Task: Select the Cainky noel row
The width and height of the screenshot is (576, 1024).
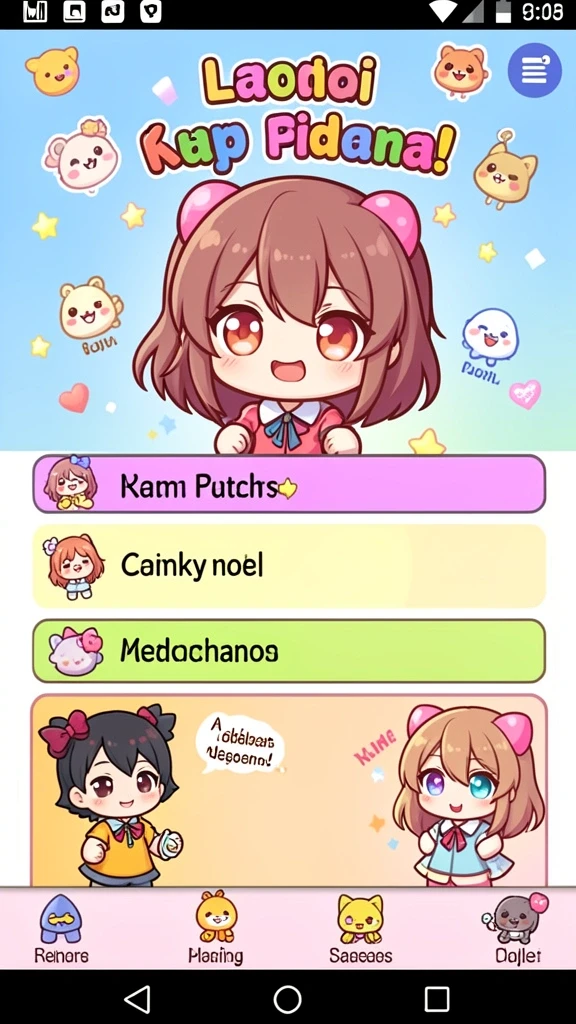Action: click(x=289, y=566)
